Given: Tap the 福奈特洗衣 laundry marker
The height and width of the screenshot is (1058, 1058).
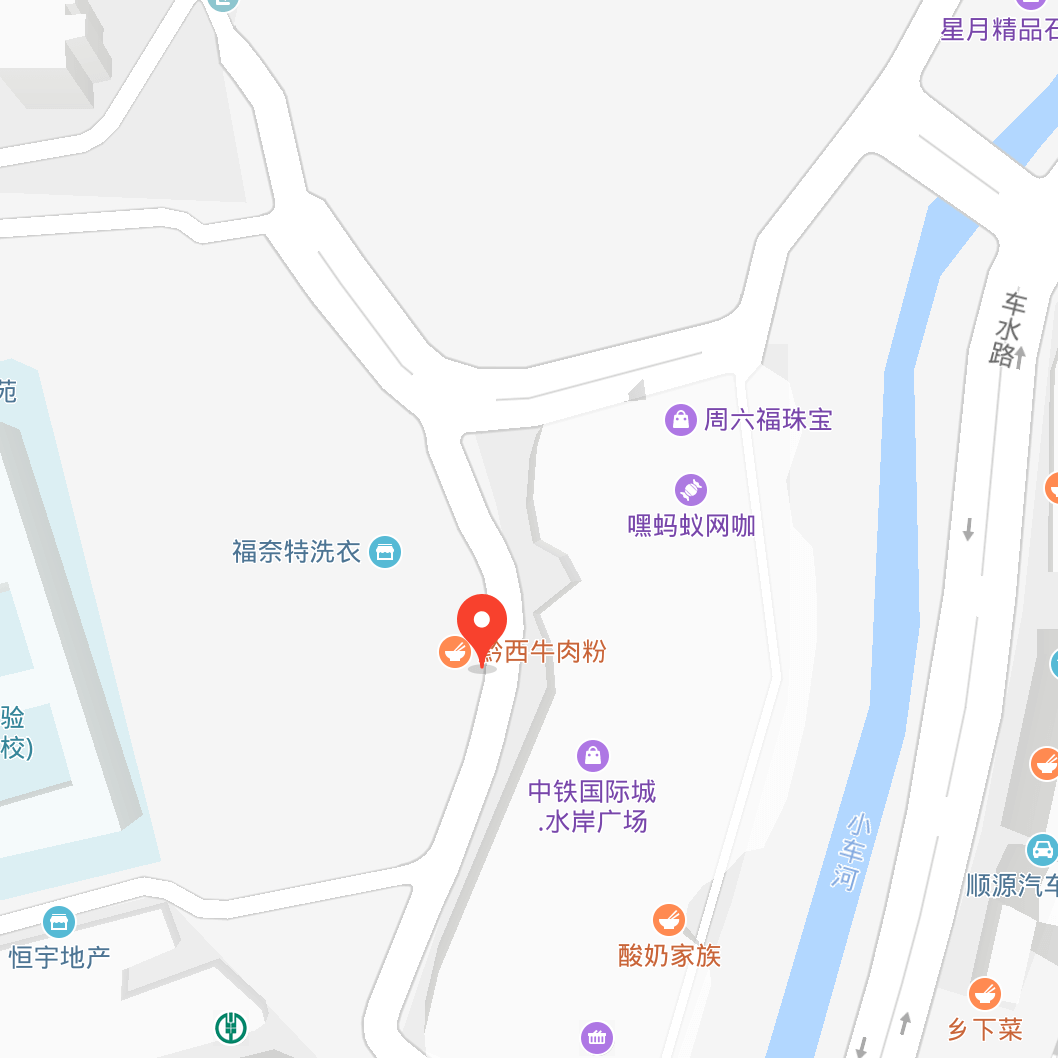Looking at the screenshot, I should click(x=385, y=551).
